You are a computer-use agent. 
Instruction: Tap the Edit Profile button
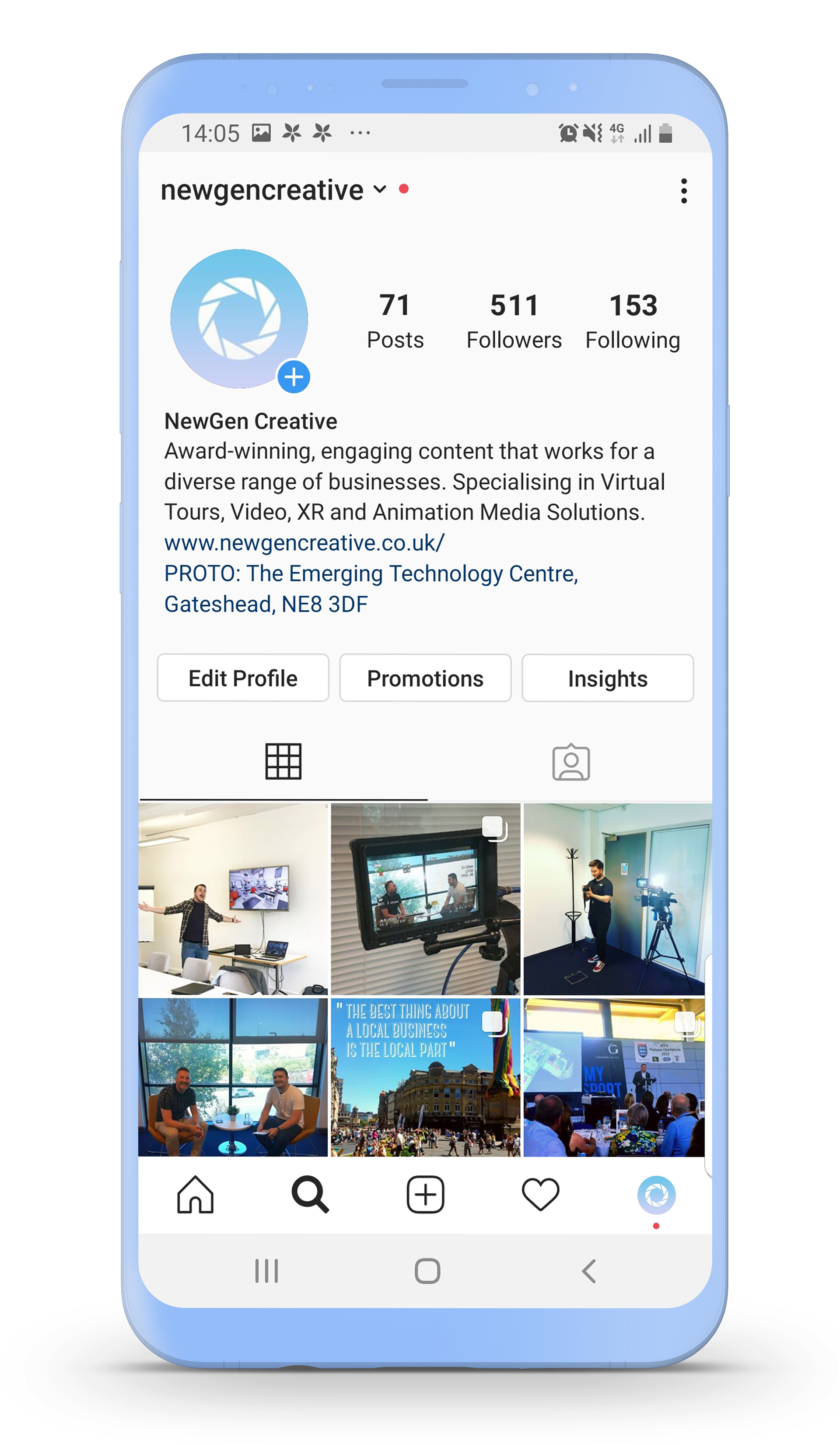pos(243,678)
